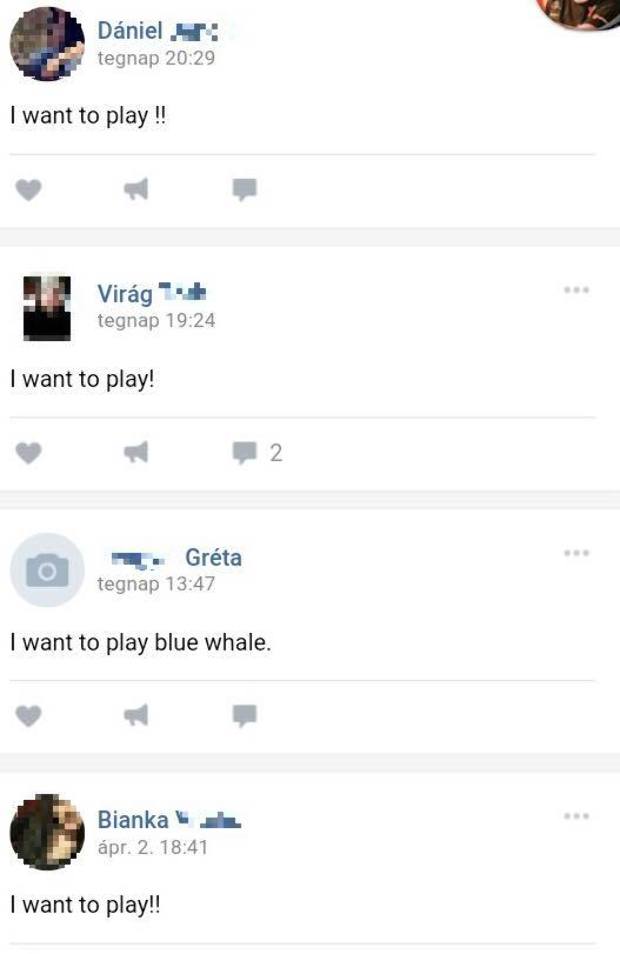Like Virág's post
The image size is (620, 954).
coord(30,453)
